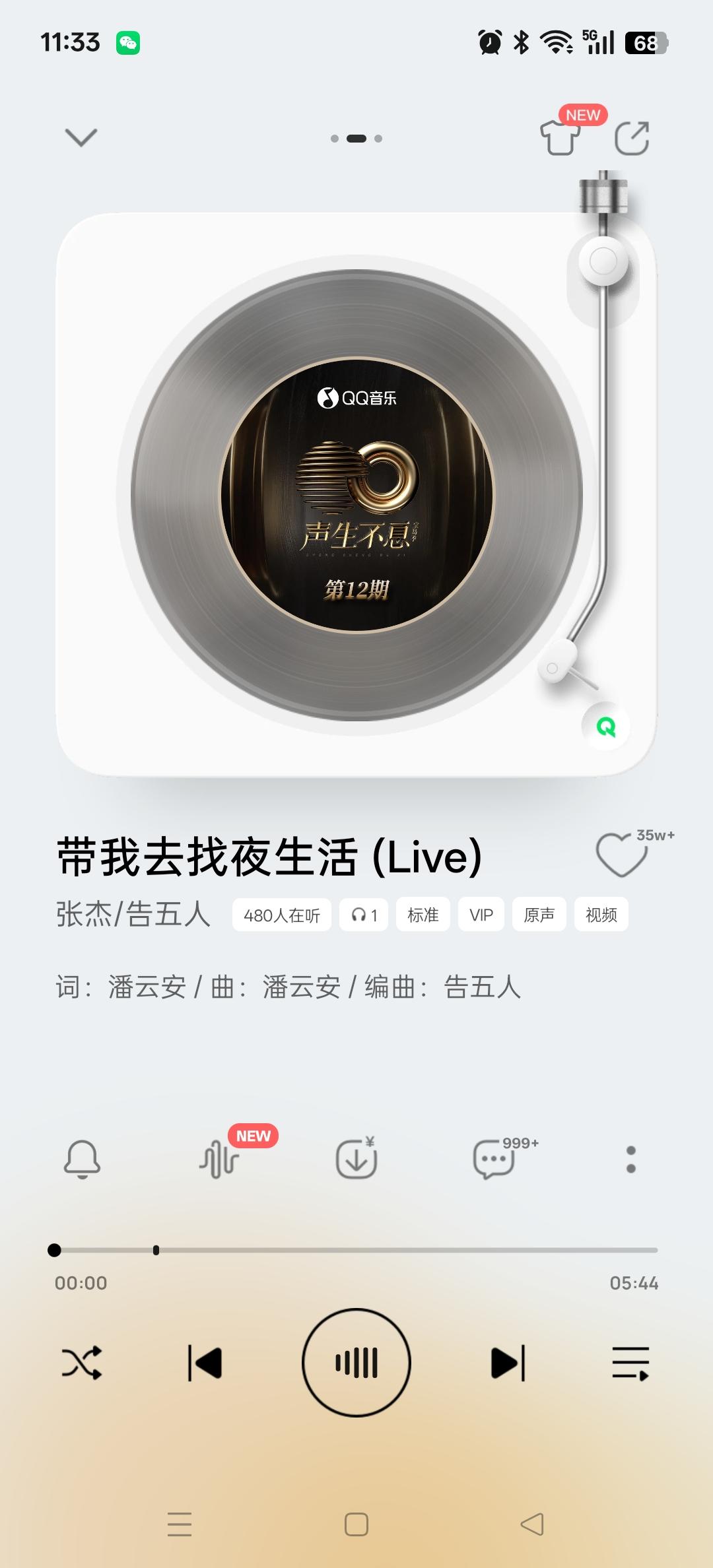713x1568 pixels.
Task: Collapse the player with the down chevron
Action: click(x=81, y=138)
